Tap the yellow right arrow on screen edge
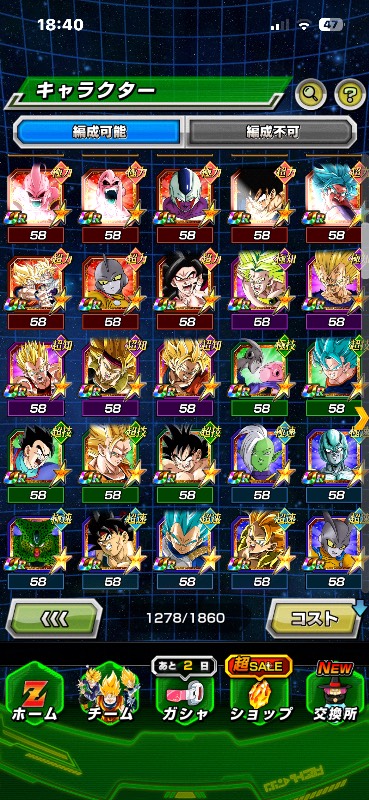The width and height of the screenshot is (369, 800). (362, 419)
